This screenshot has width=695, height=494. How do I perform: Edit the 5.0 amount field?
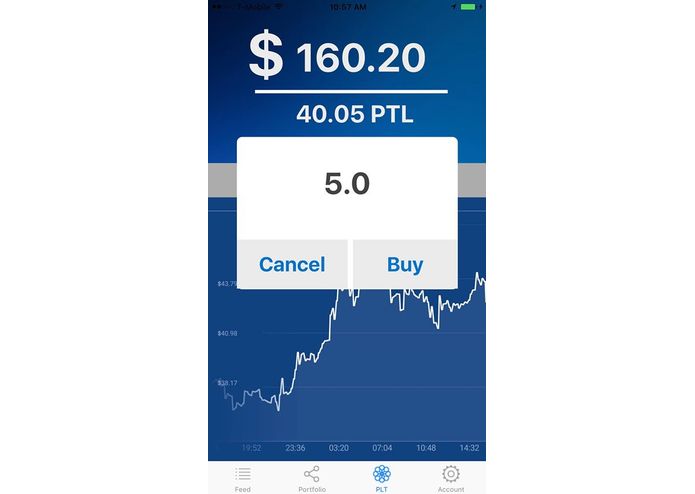tap(347, 185)
